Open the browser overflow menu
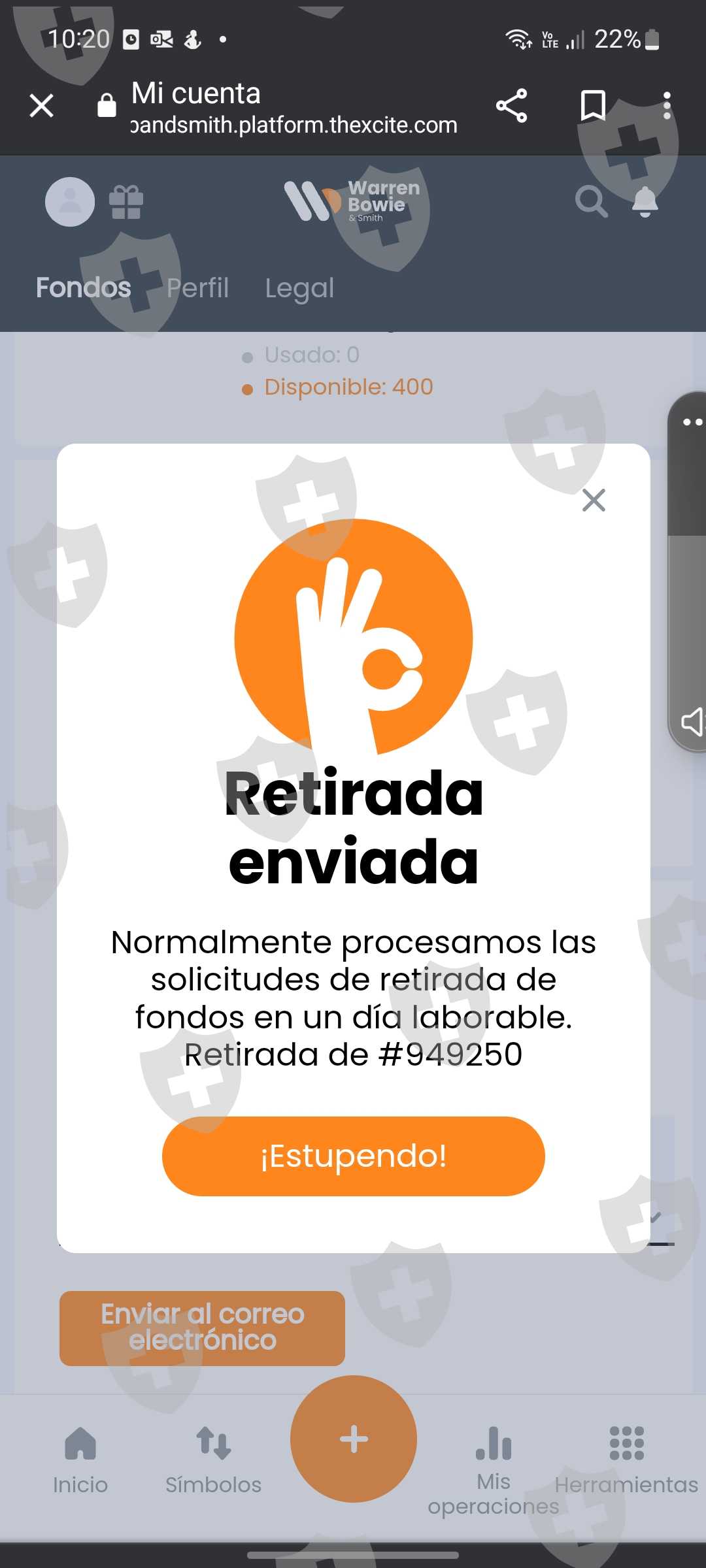This screenshot has width=706, height=1568. point(666,106)
